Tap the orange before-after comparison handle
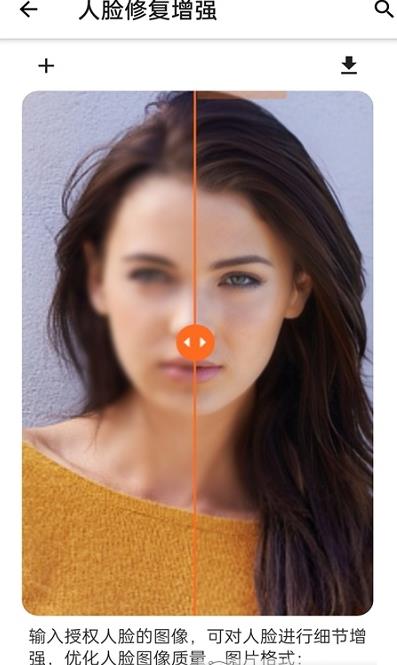This screenshot has width=397, height=665. coord(195,342)
